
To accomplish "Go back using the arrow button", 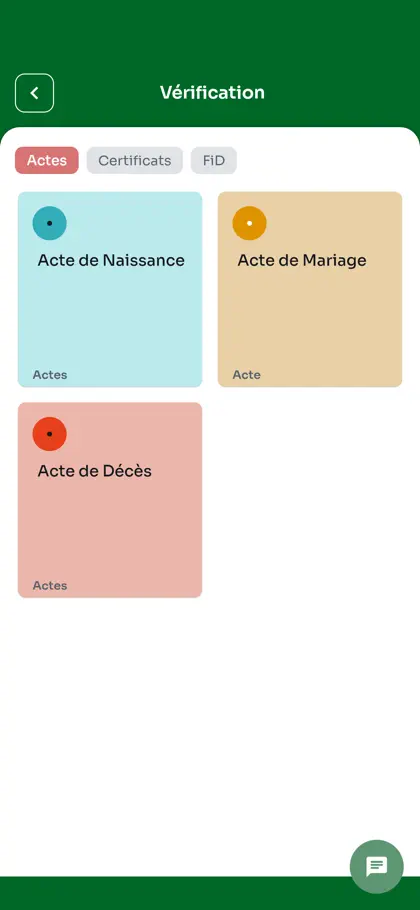I will 34,93.
